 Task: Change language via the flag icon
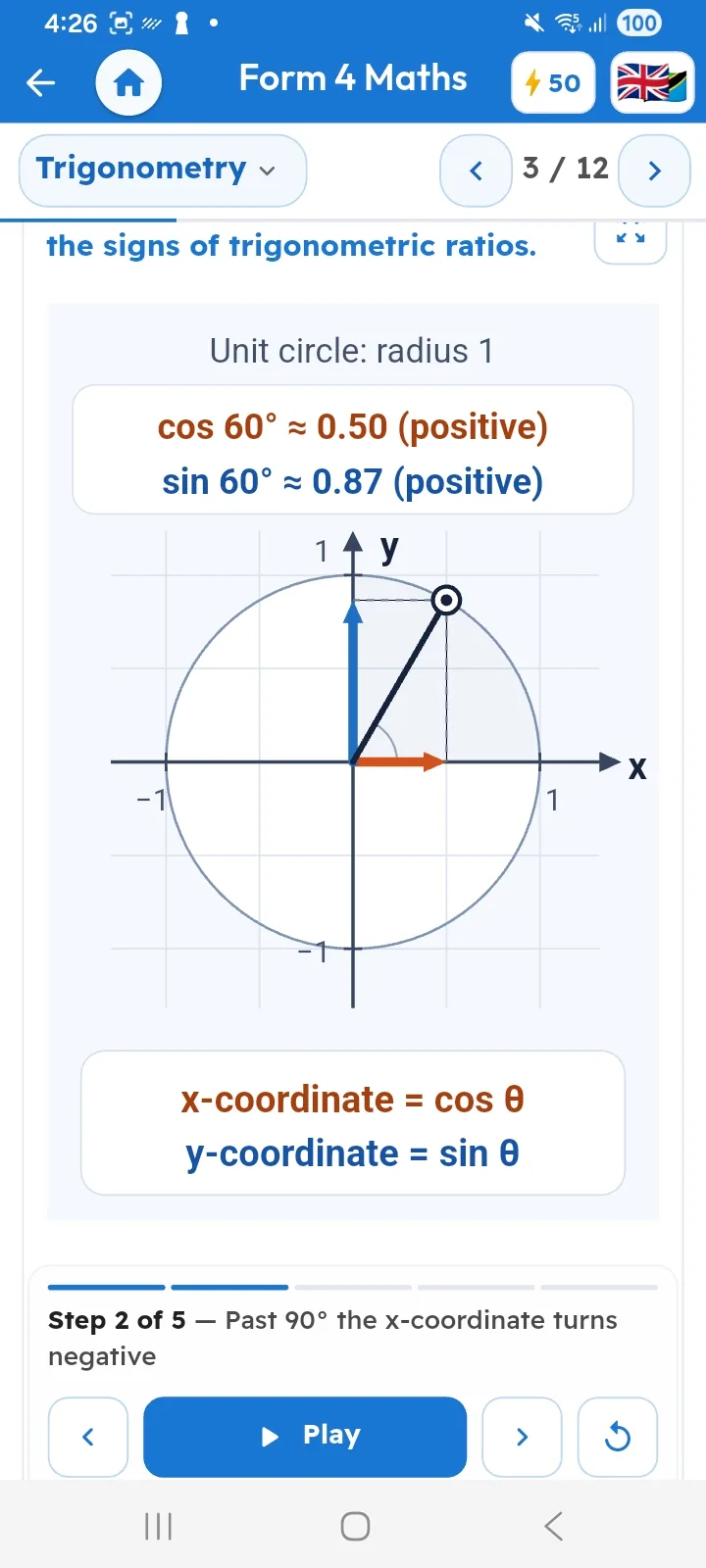coord(652,83)
